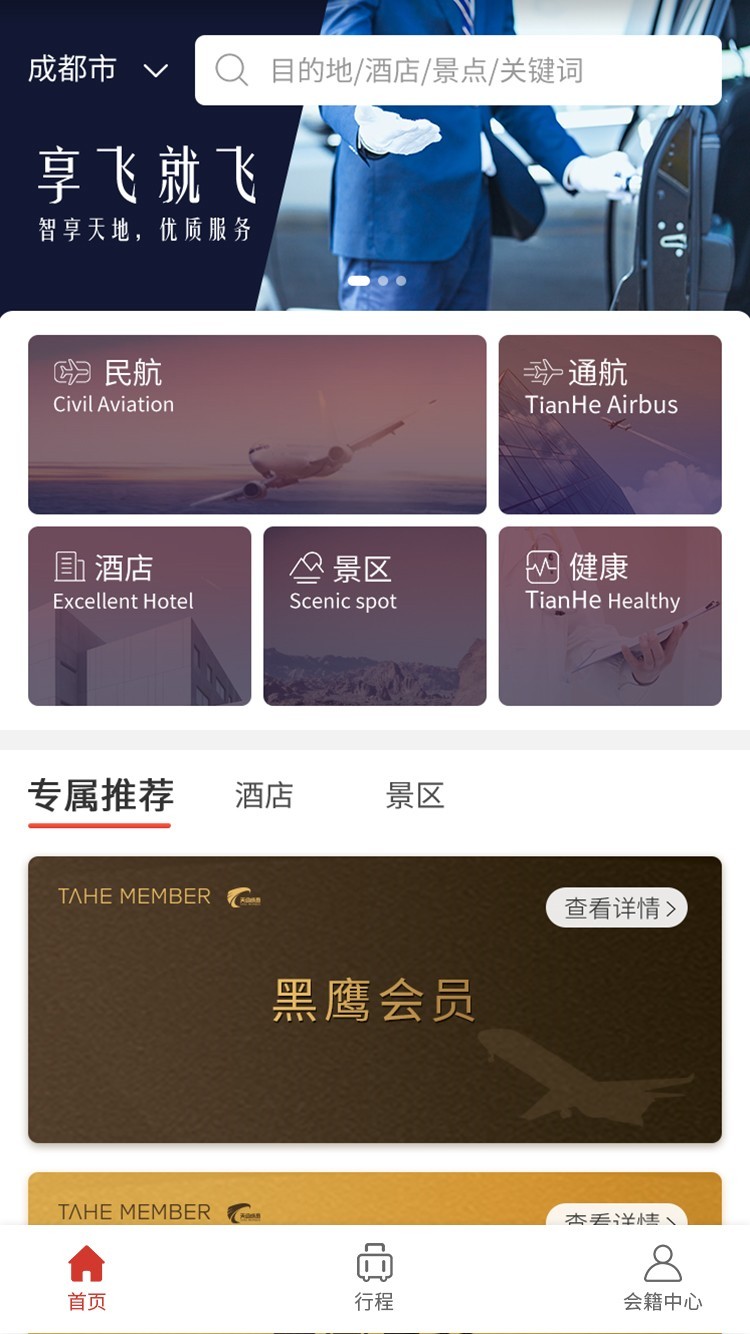
Task: Switch to the 行程 trips tab
Action: click(374, 1277)
